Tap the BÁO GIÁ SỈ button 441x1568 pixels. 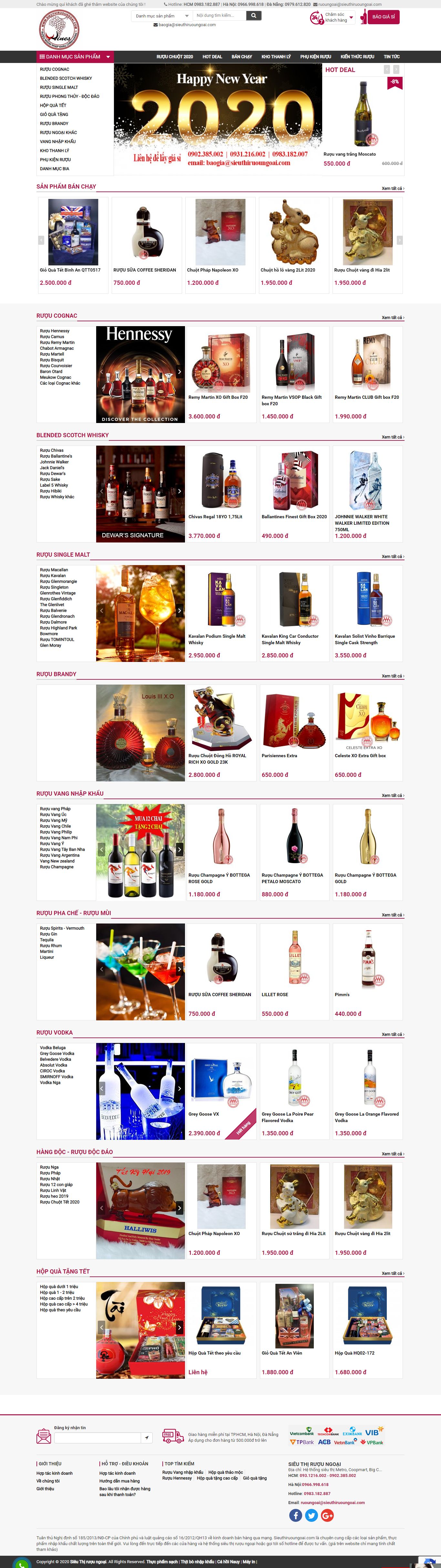point(384,17)
